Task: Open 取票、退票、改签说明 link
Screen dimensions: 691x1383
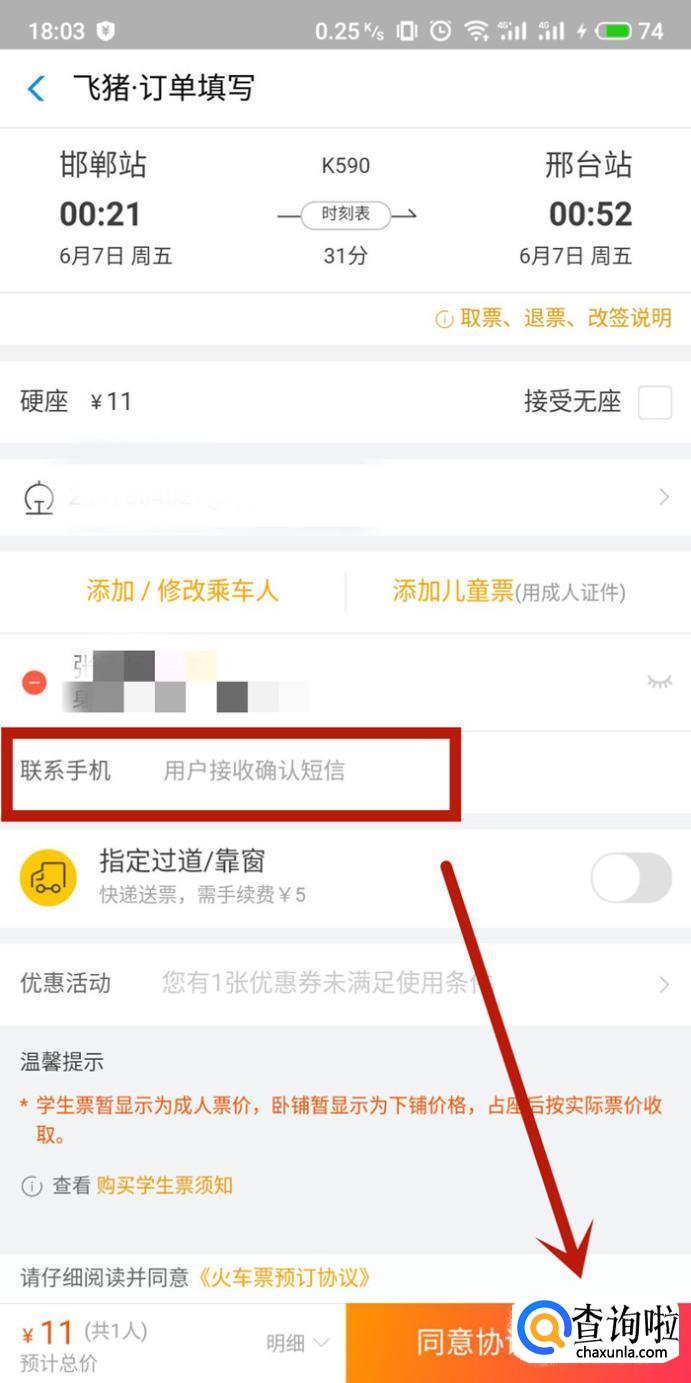Action: point(553,318)
